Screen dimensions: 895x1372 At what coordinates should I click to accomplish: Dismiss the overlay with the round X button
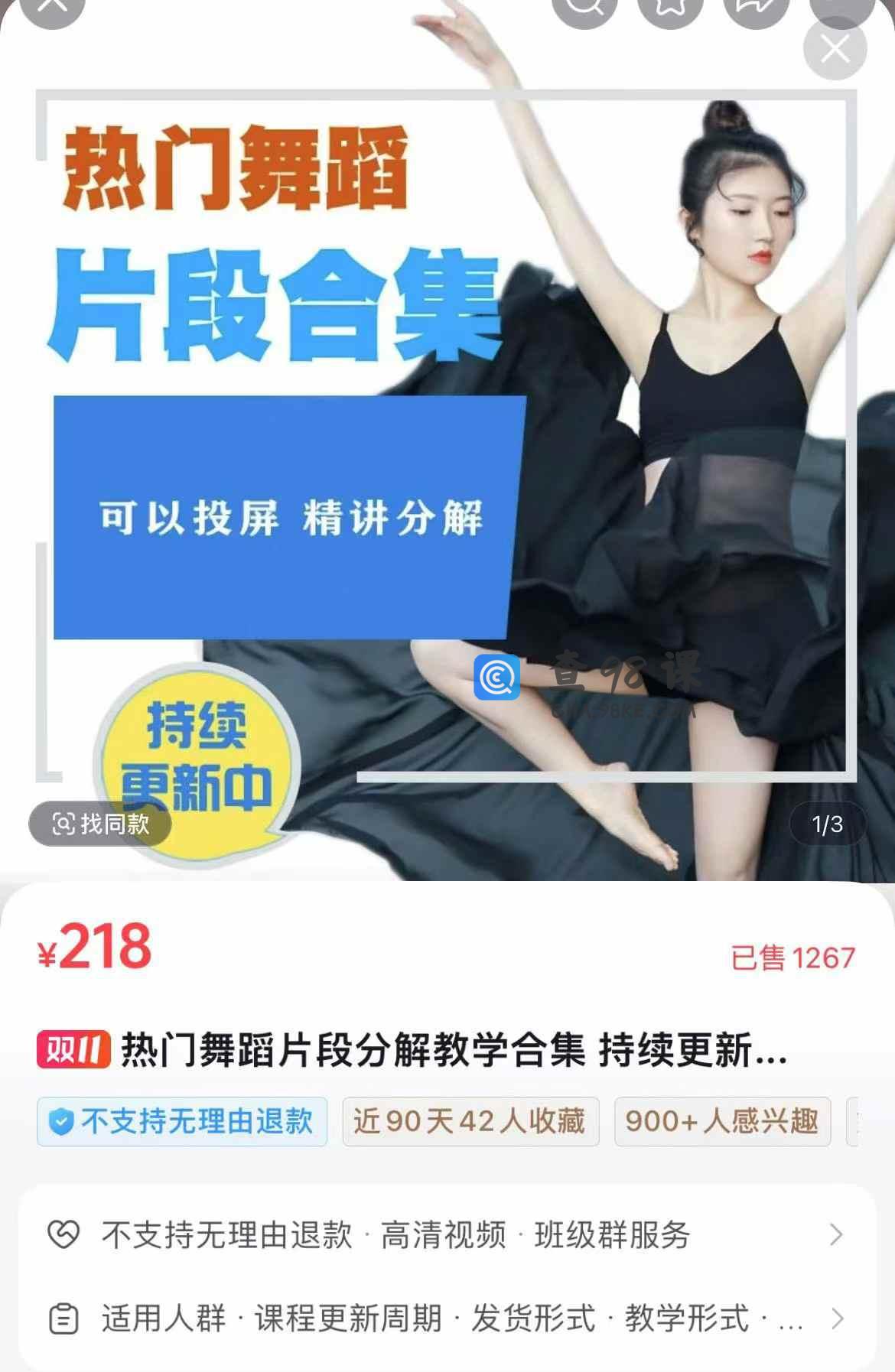pos(835,48)
